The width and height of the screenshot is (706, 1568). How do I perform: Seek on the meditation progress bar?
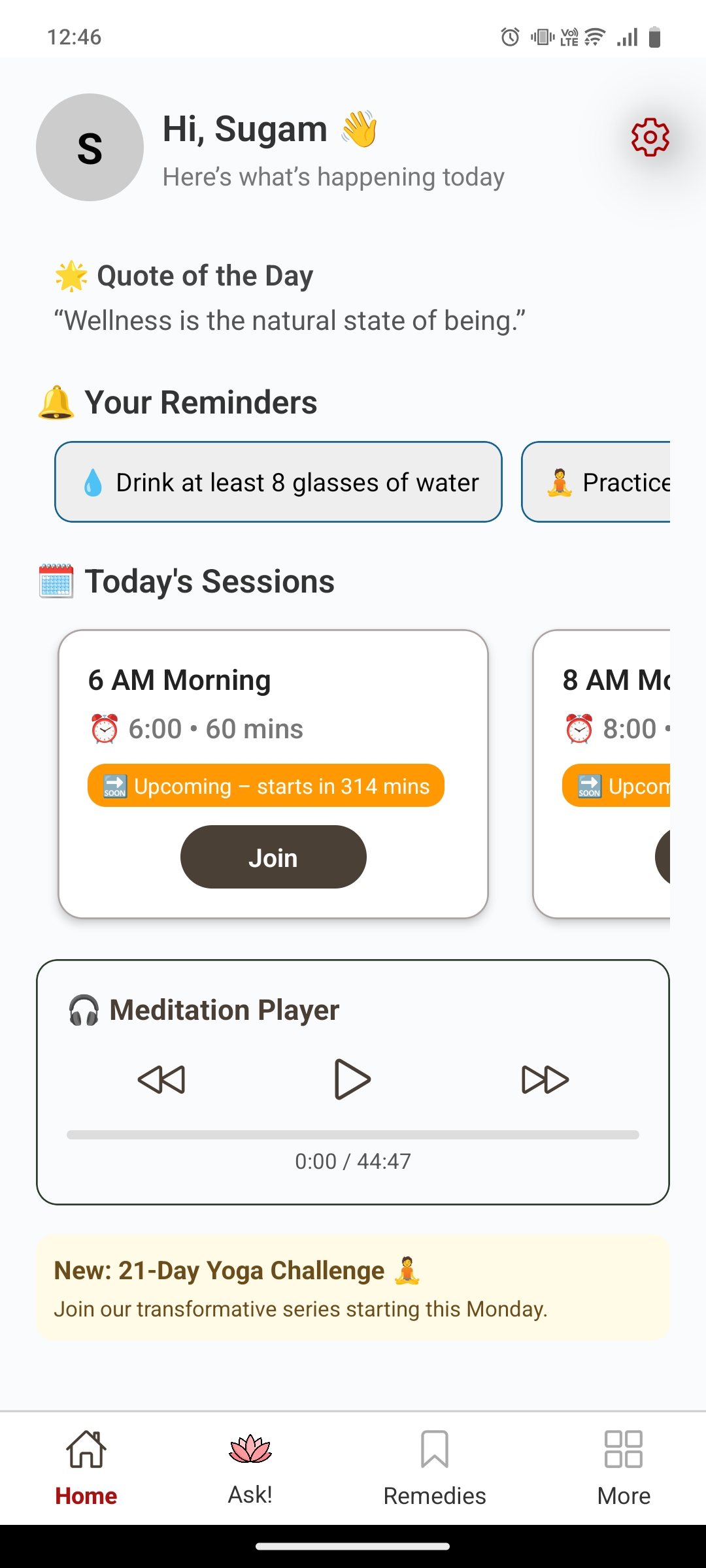tap(353, 1135)
